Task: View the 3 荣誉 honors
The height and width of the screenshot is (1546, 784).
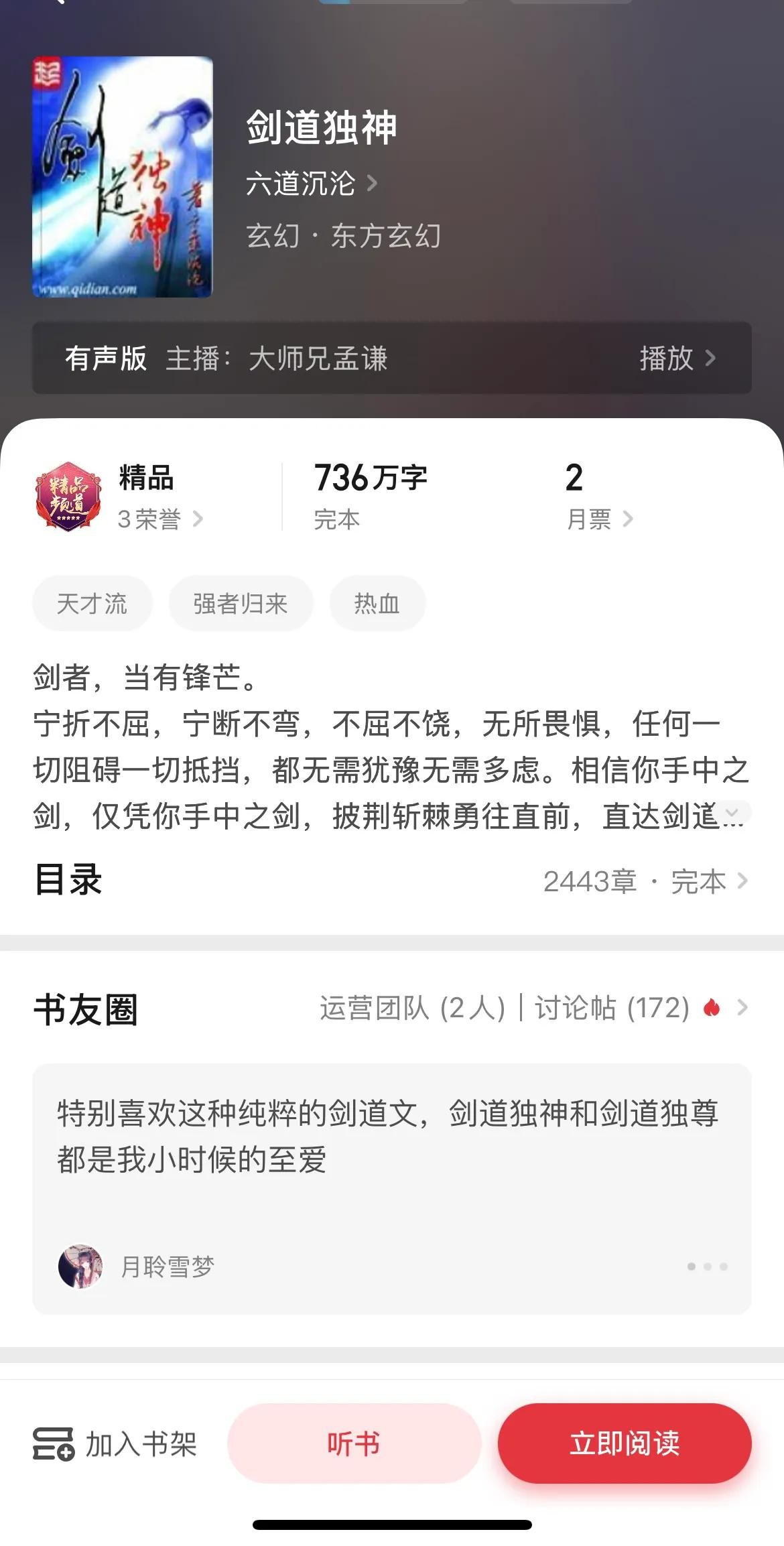Action: [x=159, y=519]
